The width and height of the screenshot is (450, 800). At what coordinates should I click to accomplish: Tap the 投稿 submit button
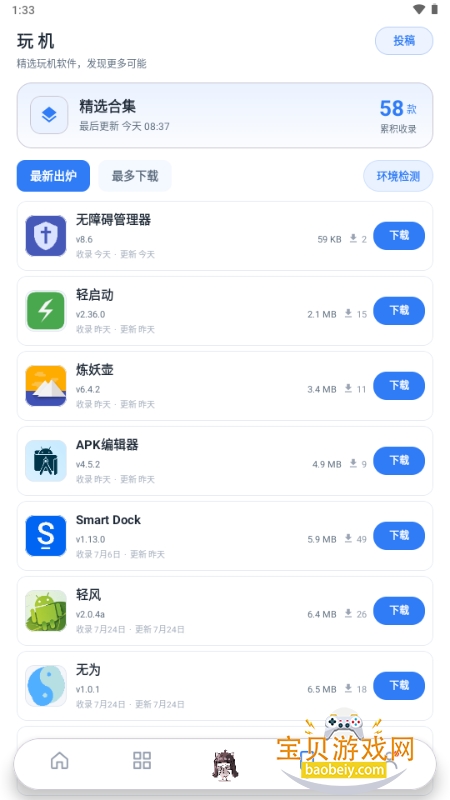click(404, 41)
